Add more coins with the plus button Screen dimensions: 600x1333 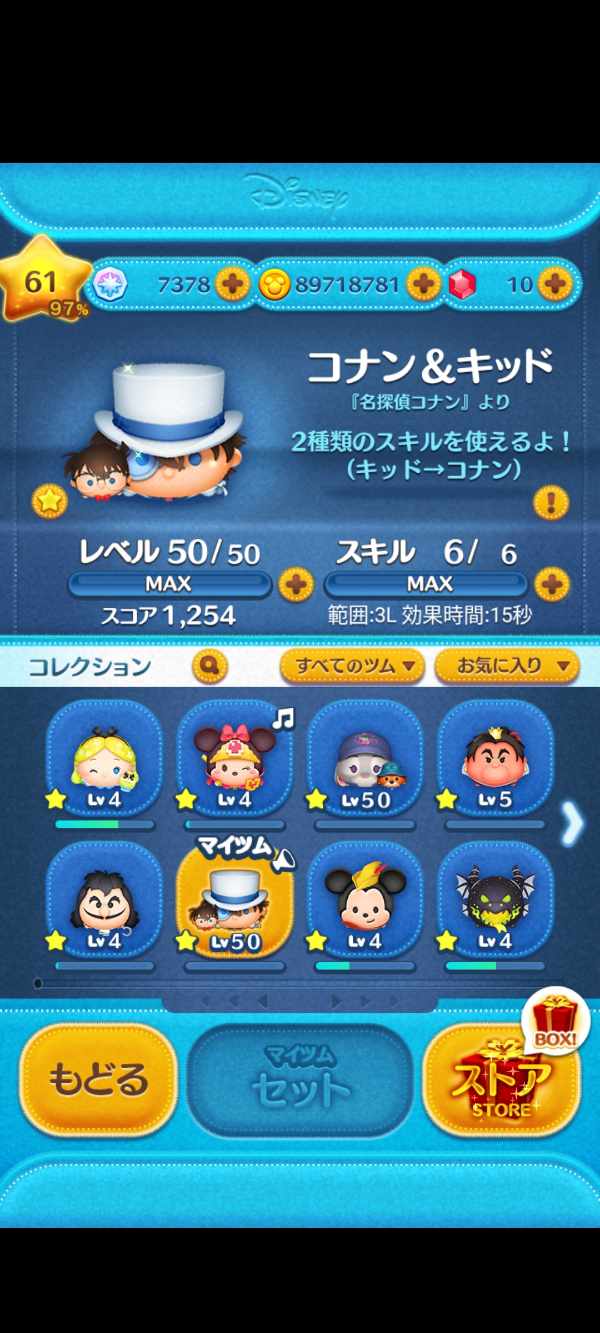423,284
